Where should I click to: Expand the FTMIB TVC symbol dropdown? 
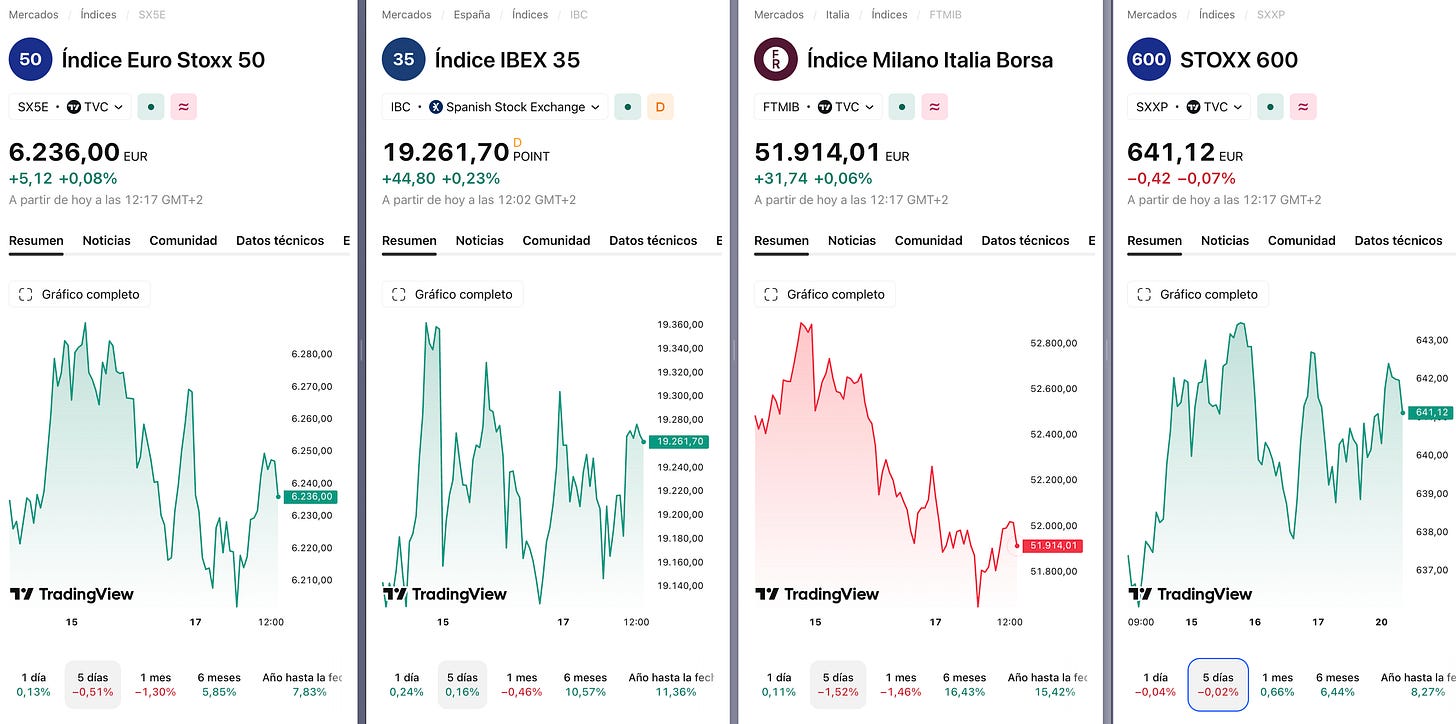[x=818, y=107]
